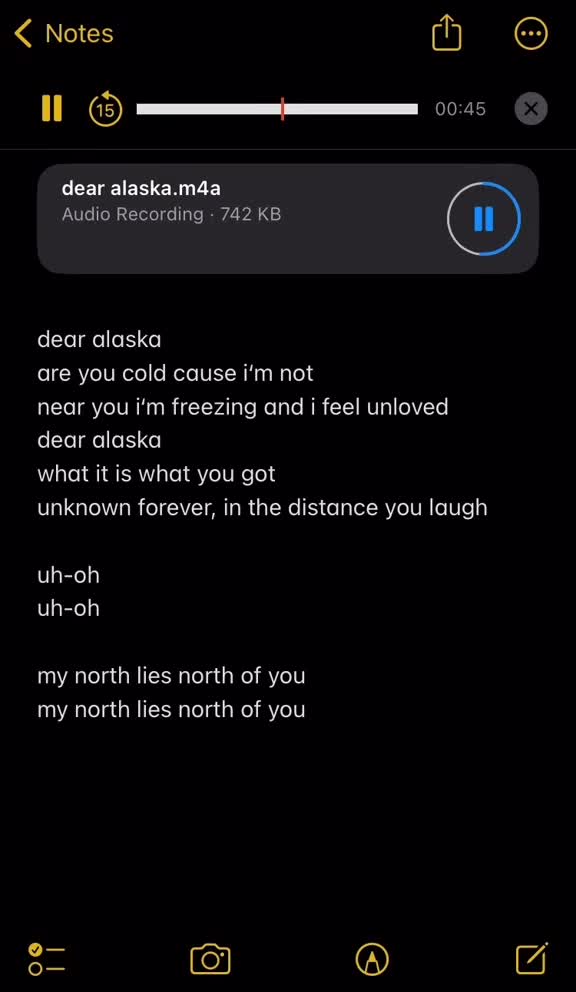
Task: Place cursor in the note lyrics text
Action: [262, 524]
